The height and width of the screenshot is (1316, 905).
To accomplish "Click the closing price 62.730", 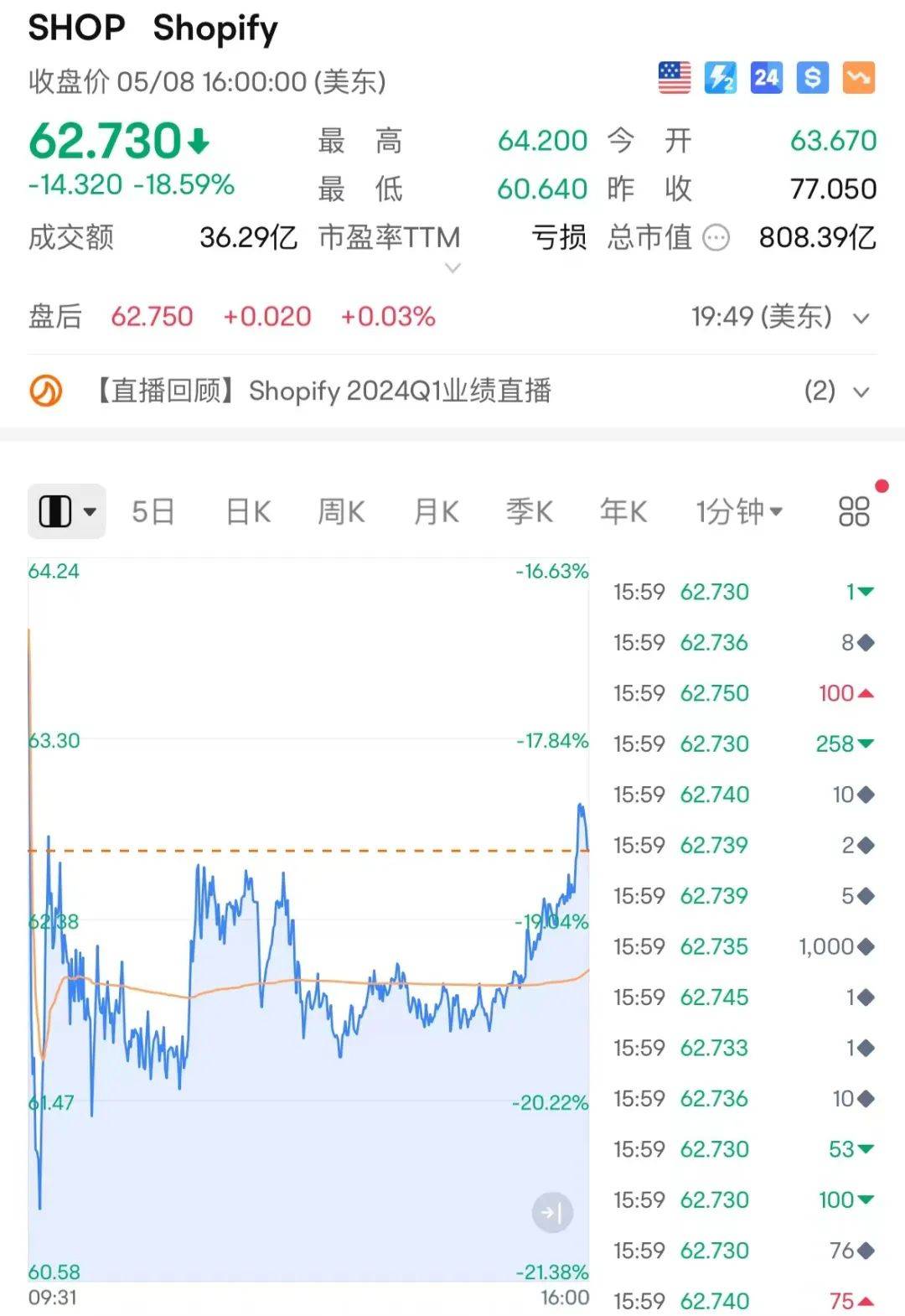I will click(x=106, y=141).
